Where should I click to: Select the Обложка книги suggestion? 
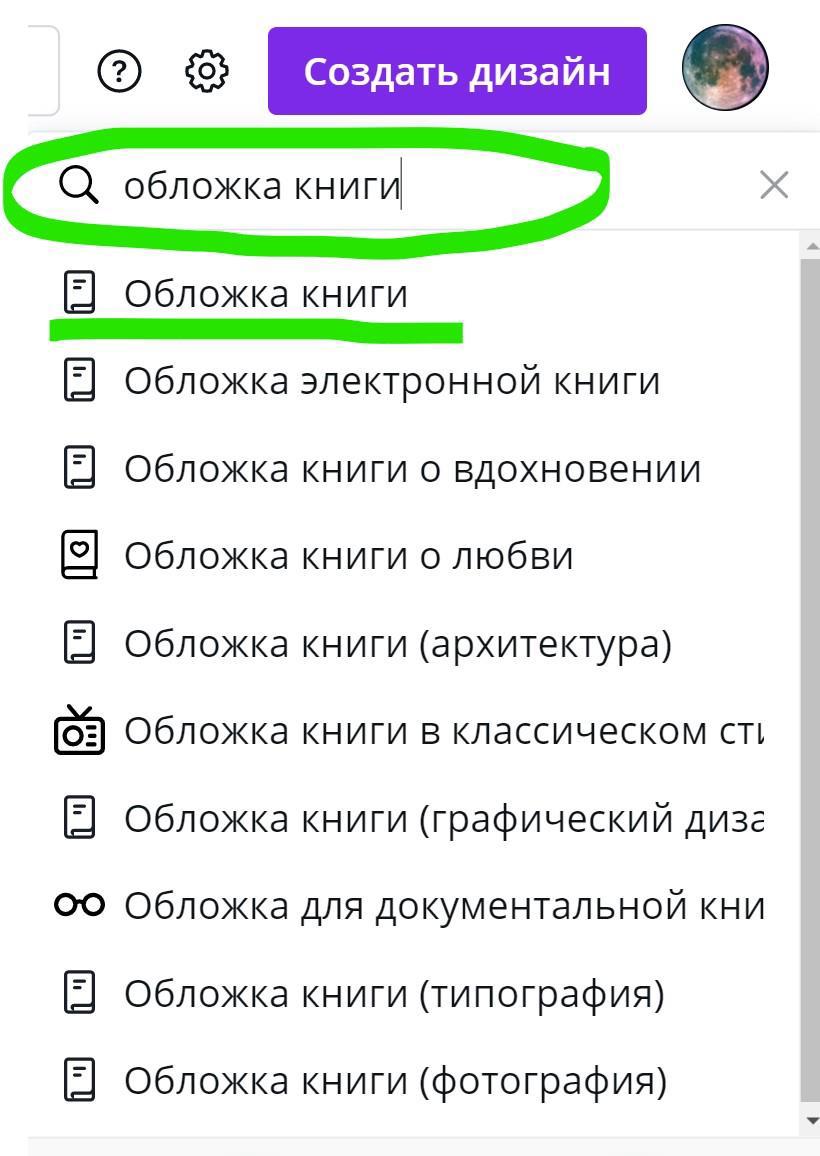tap(265, 295)
